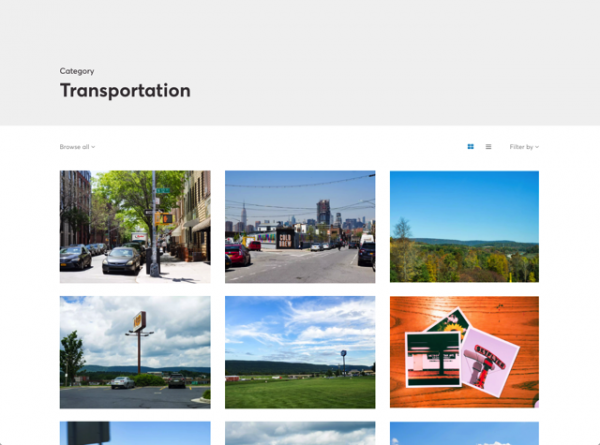This screenshot has width=600, height=445.
Task: Expand the Browse all dropdown
Action: click(x=77, y=147)
